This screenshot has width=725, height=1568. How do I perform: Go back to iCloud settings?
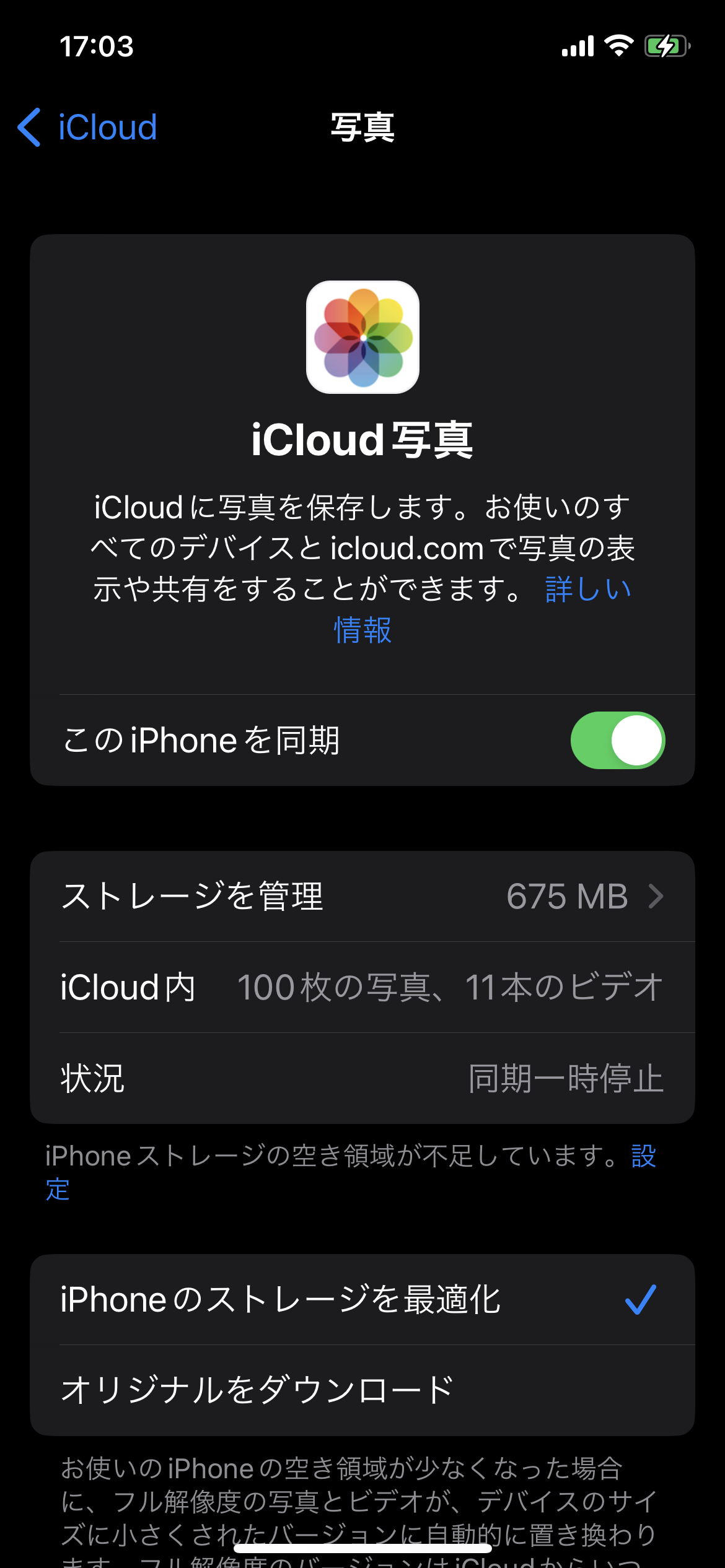pyautogui.click(x=87, y=128)
